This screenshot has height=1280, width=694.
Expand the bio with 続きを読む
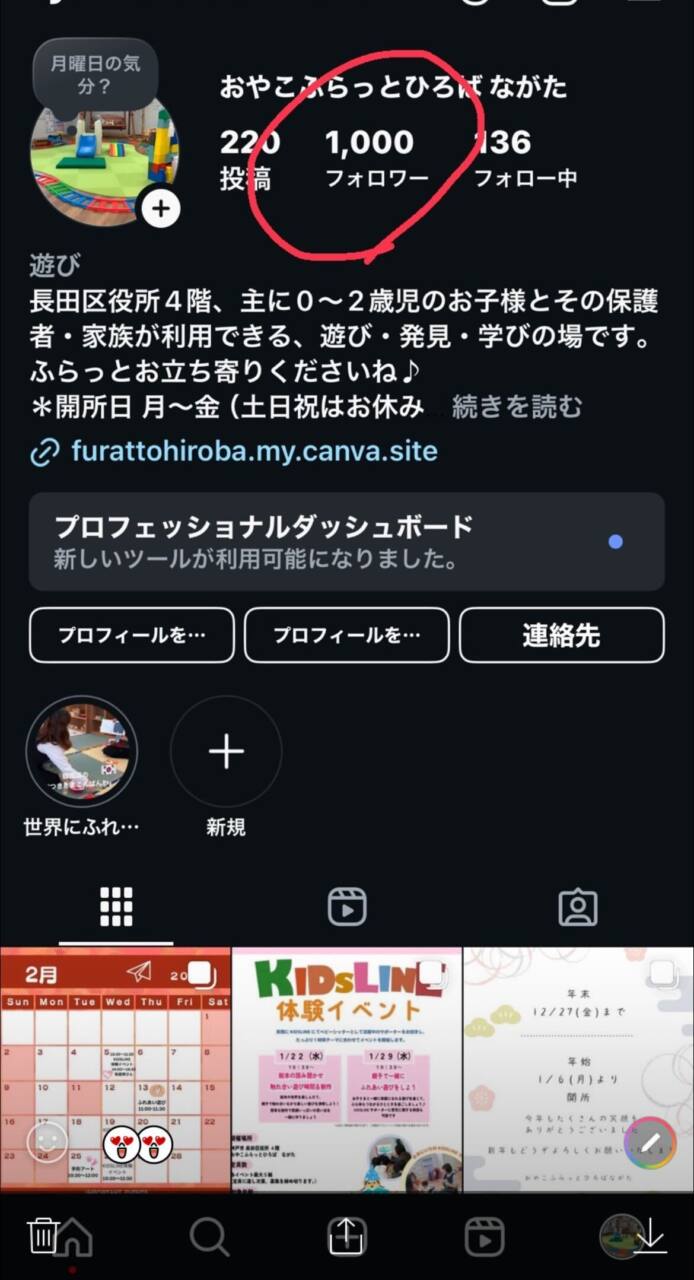point(516,407)
